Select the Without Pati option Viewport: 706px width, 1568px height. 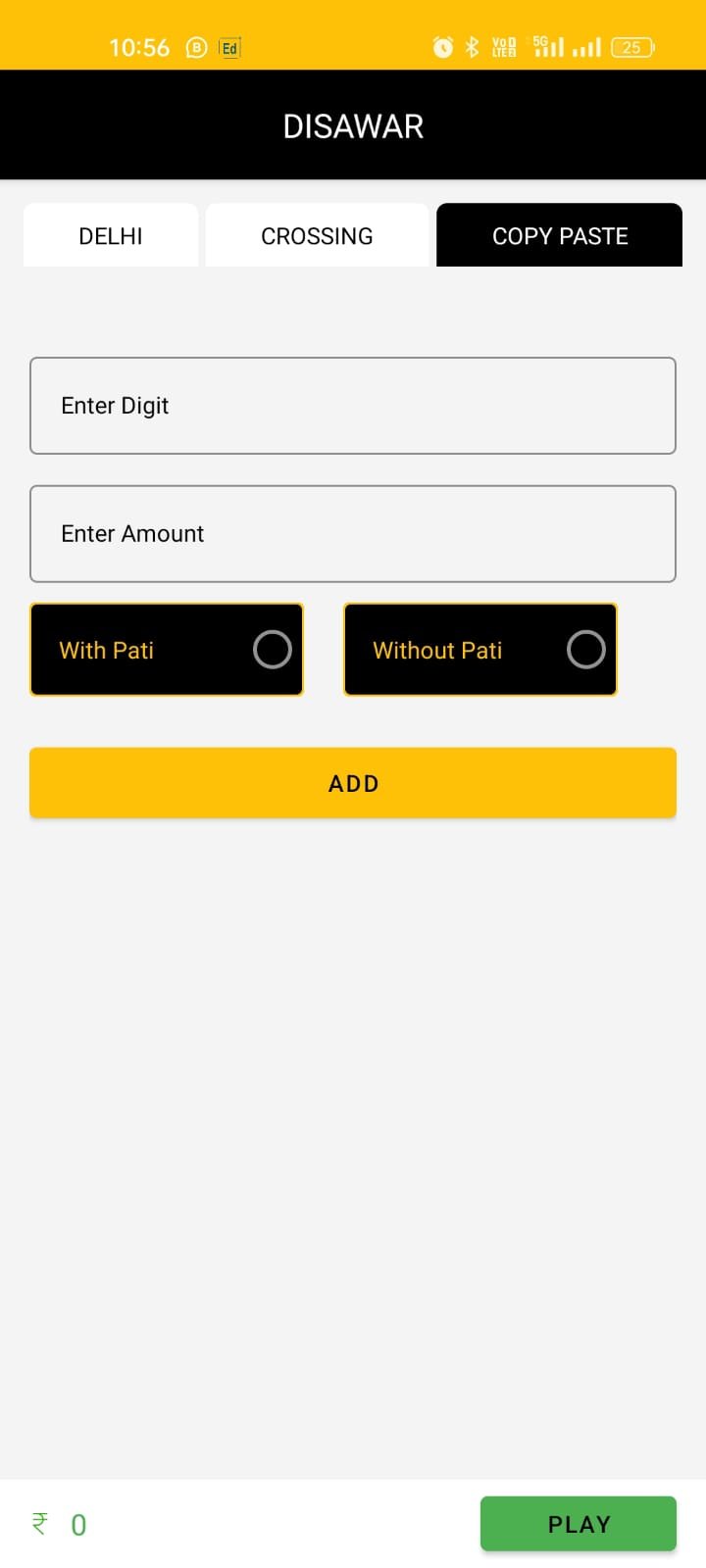[480, 650]
